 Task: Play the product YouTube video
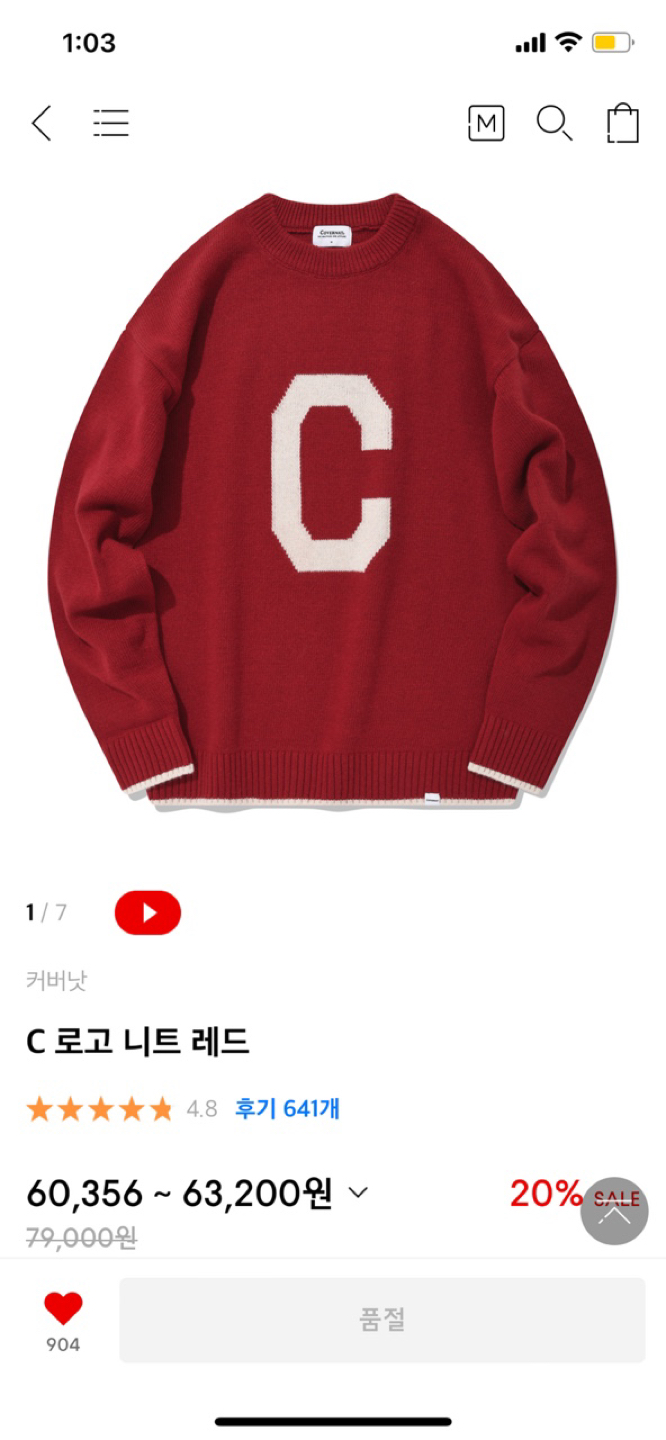click(x=148, y=912)
